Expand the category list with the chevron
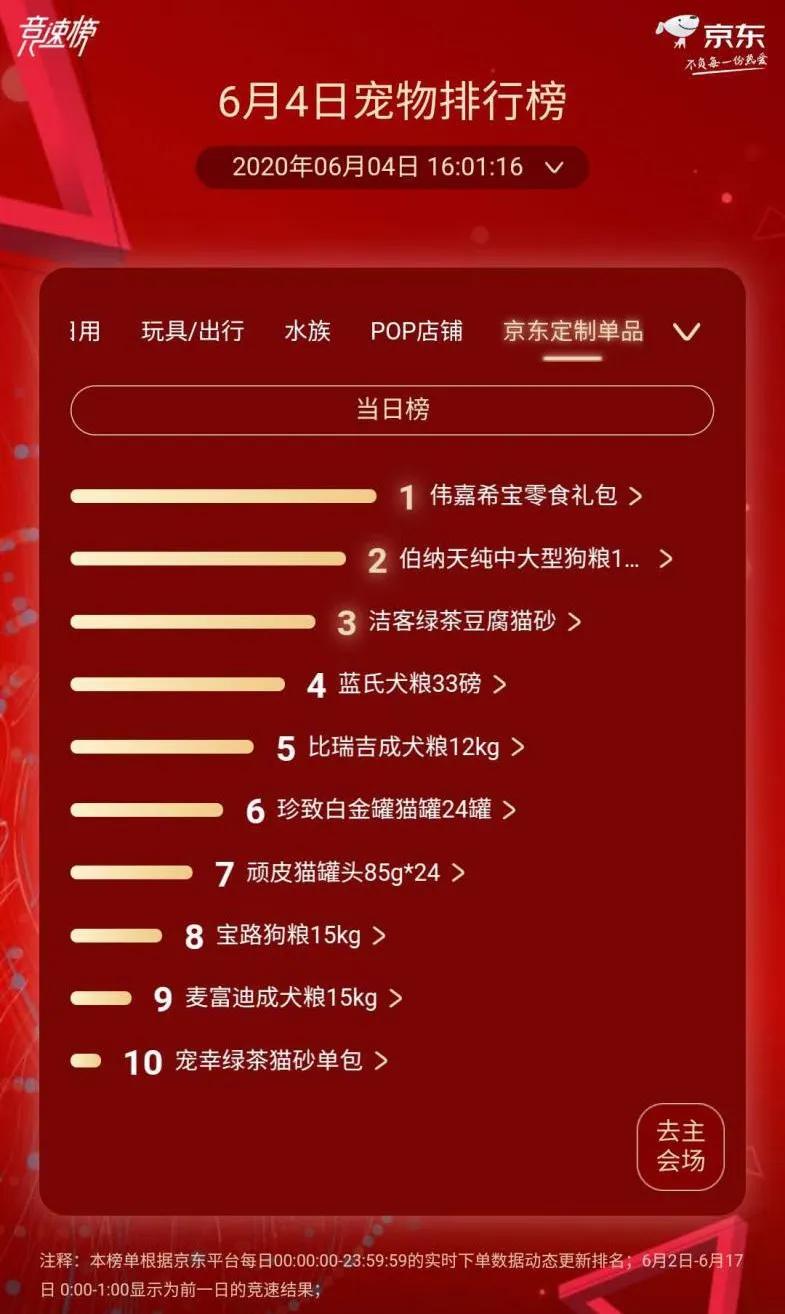This screenshot has width=785, height=1314. (686, 332)
